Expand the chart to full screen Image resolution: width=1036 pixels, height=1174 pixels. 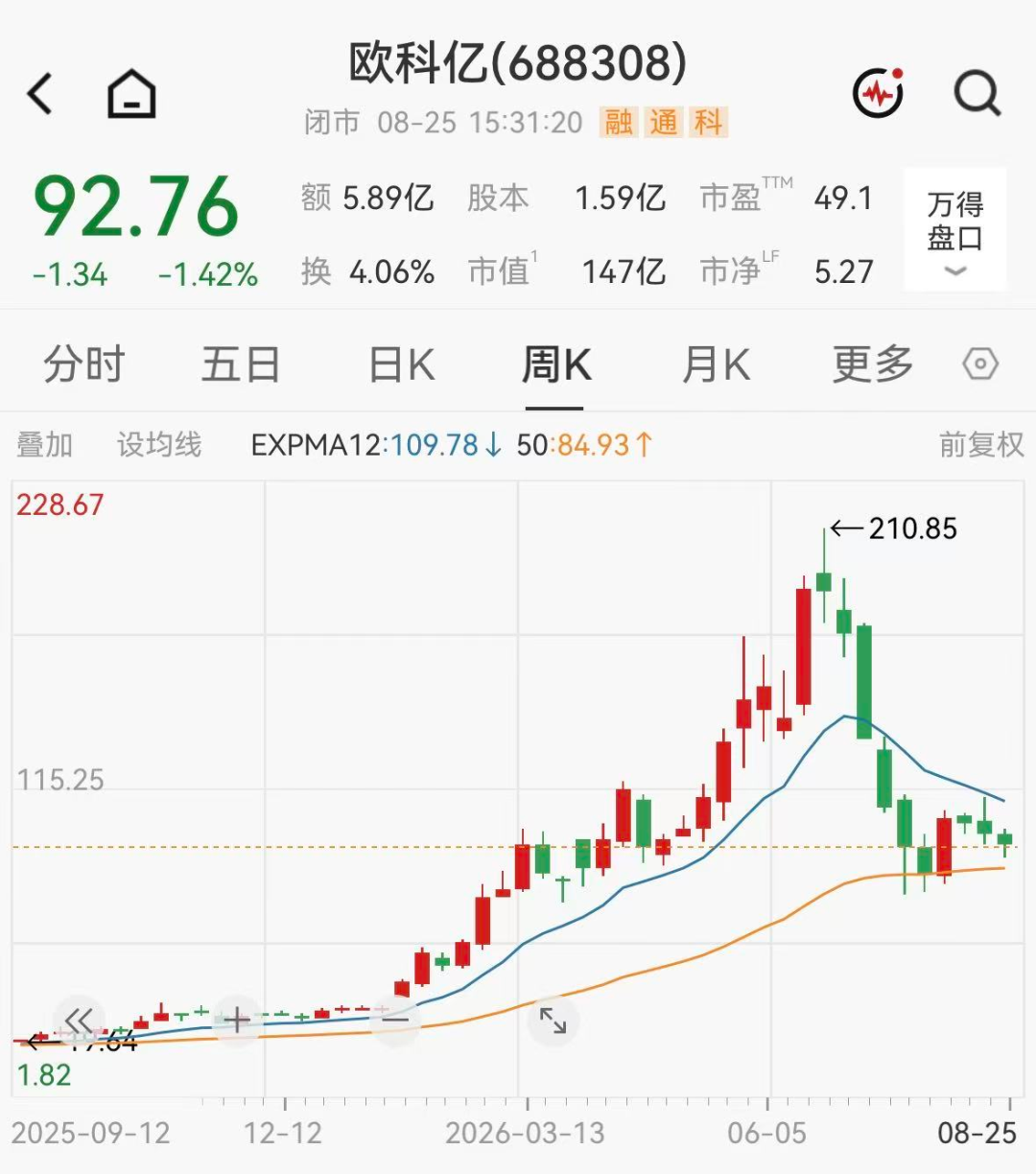553,1021
